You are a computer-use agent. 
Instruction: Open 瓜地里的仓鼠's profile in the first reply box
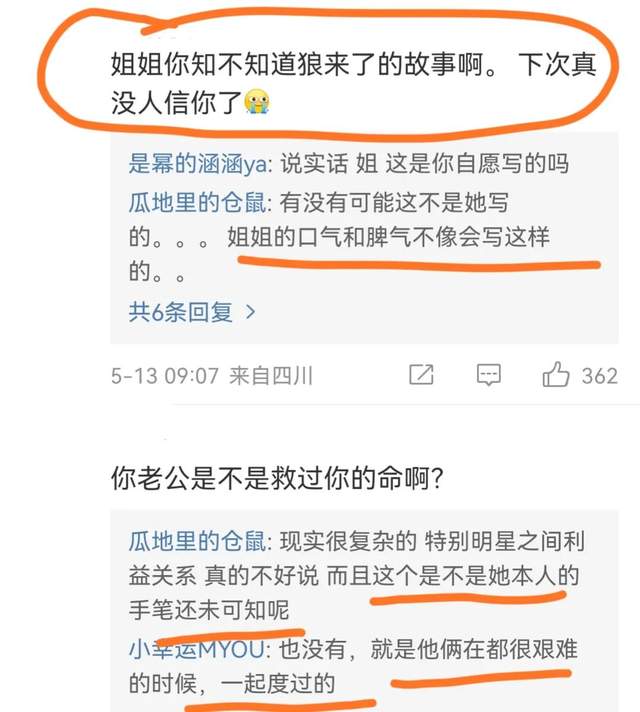click(198, 202)
